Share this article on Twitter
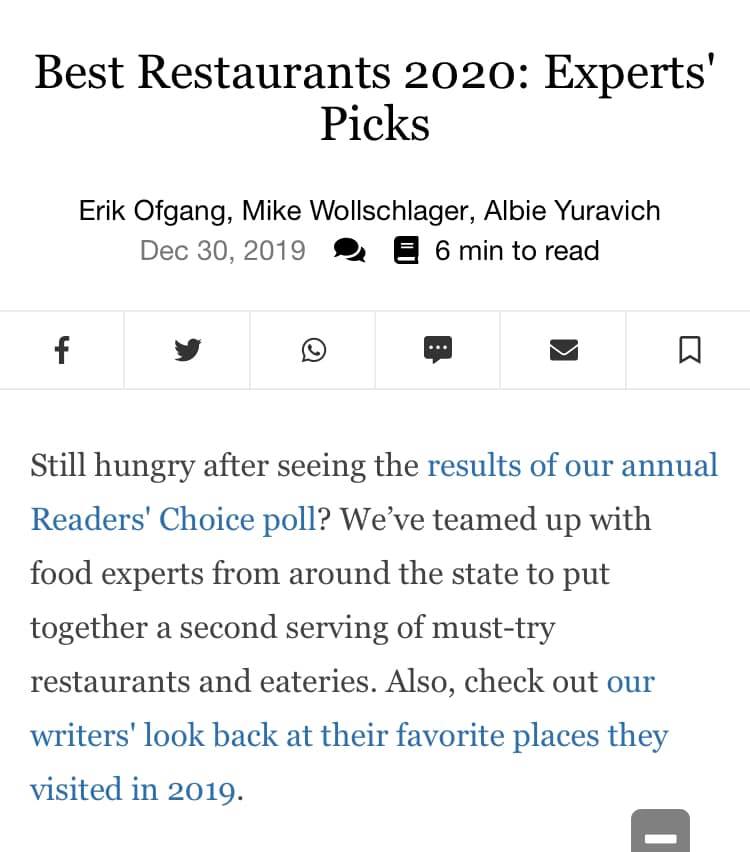The height and width of the screenshot is (852, 750). click(187, 350)
